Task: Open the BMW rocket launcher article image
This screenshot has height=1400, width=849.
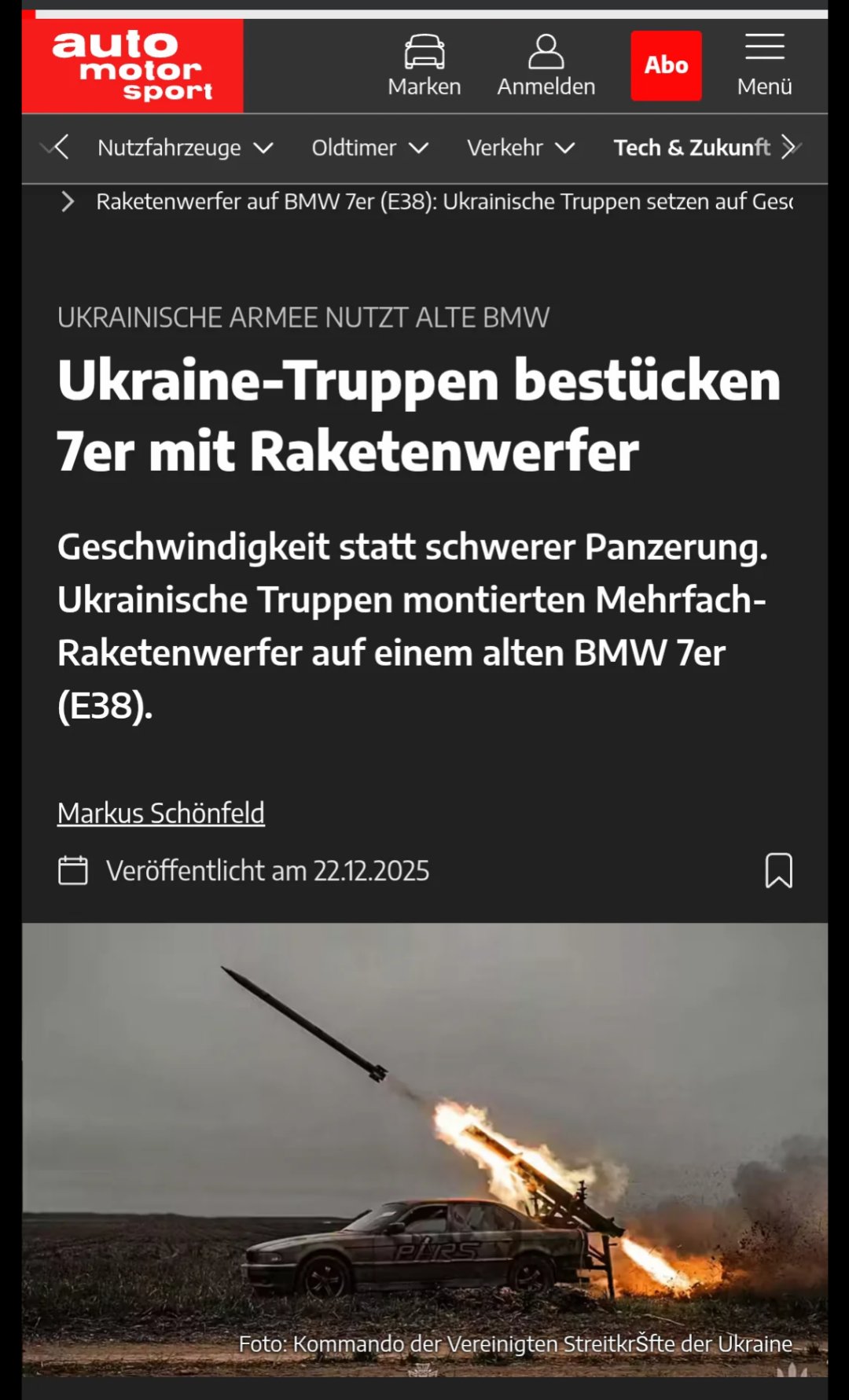Action: click(x=424, y=1148)
